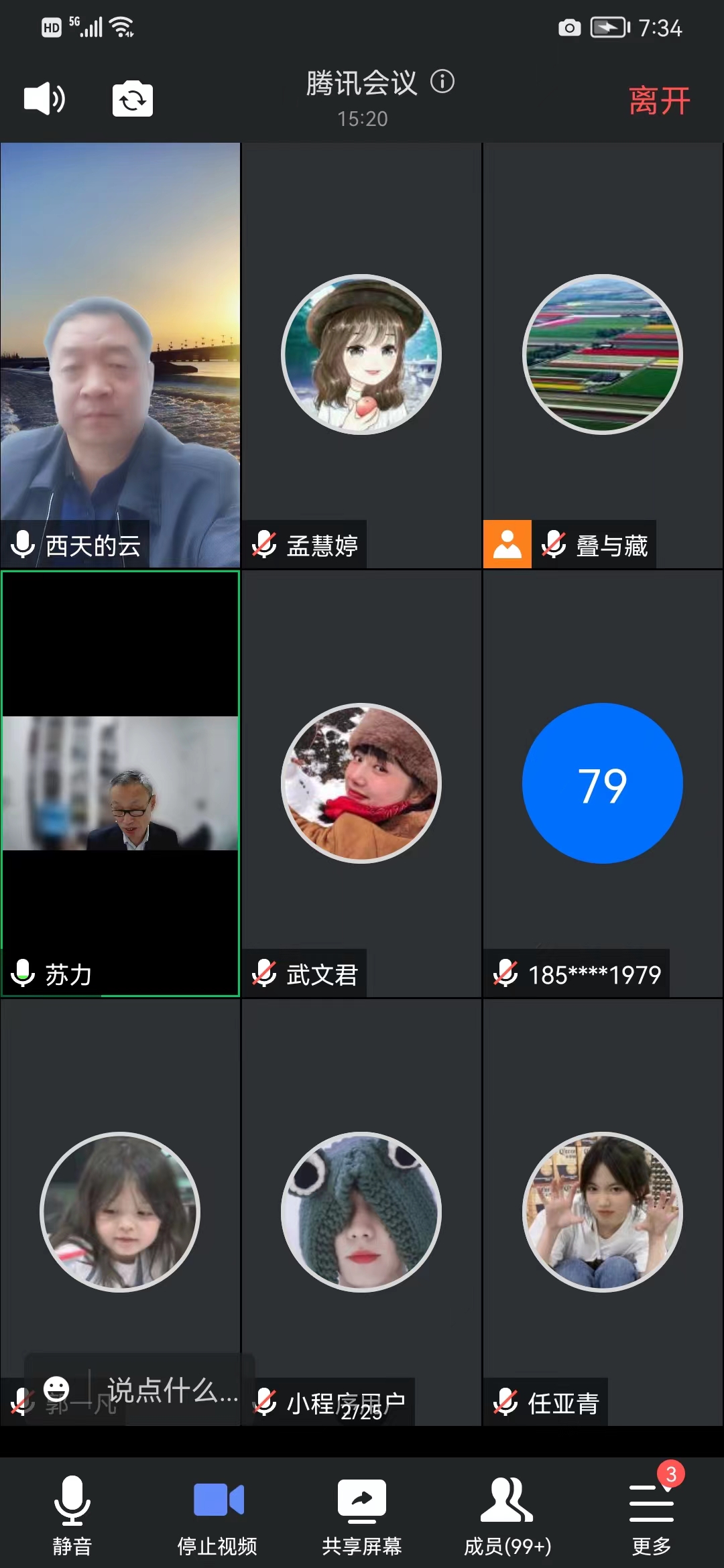The width and height of the screenshot is (724, 1568).
Task: Open meeting info next to 腾讯会议
Action: (442, 82)
